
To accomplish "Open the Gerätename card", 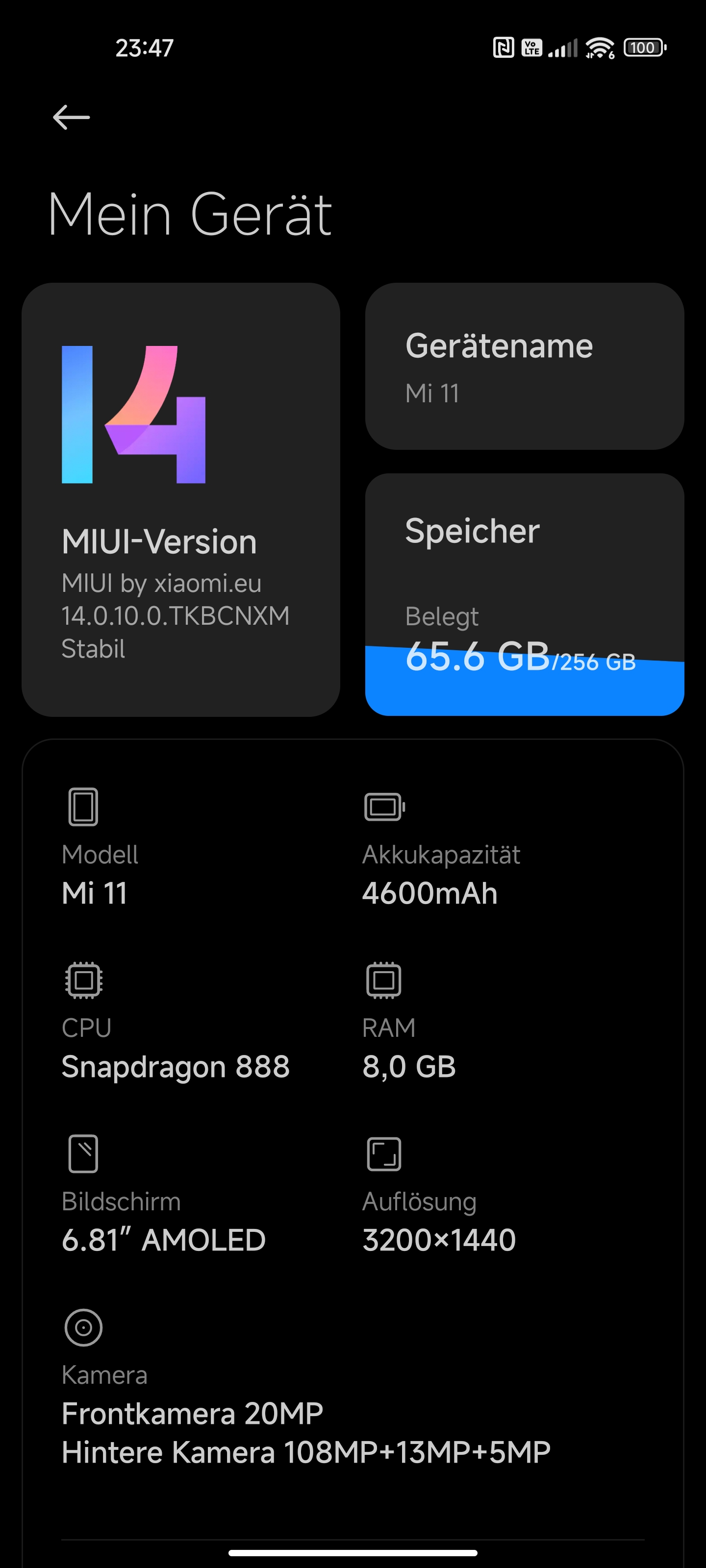I will tap(525, 367).
